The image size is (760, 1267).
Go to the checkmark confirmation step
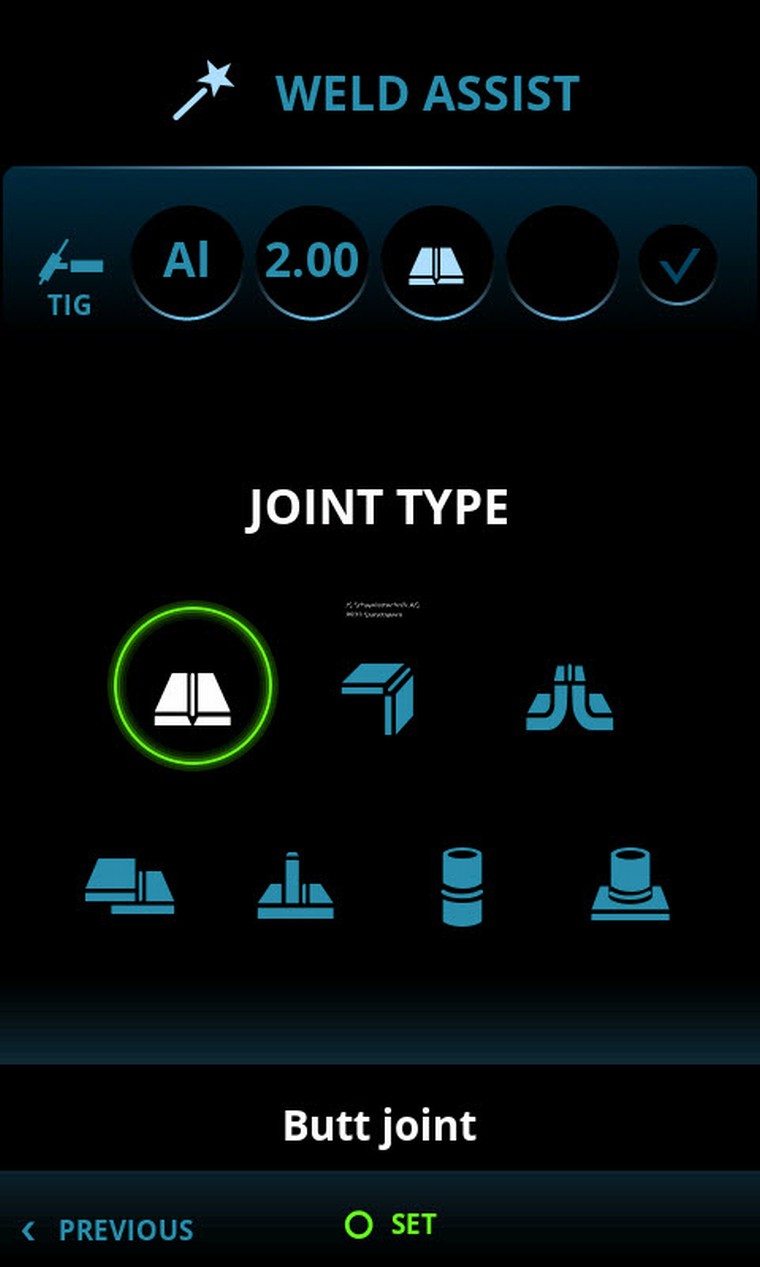click(678, 265)
